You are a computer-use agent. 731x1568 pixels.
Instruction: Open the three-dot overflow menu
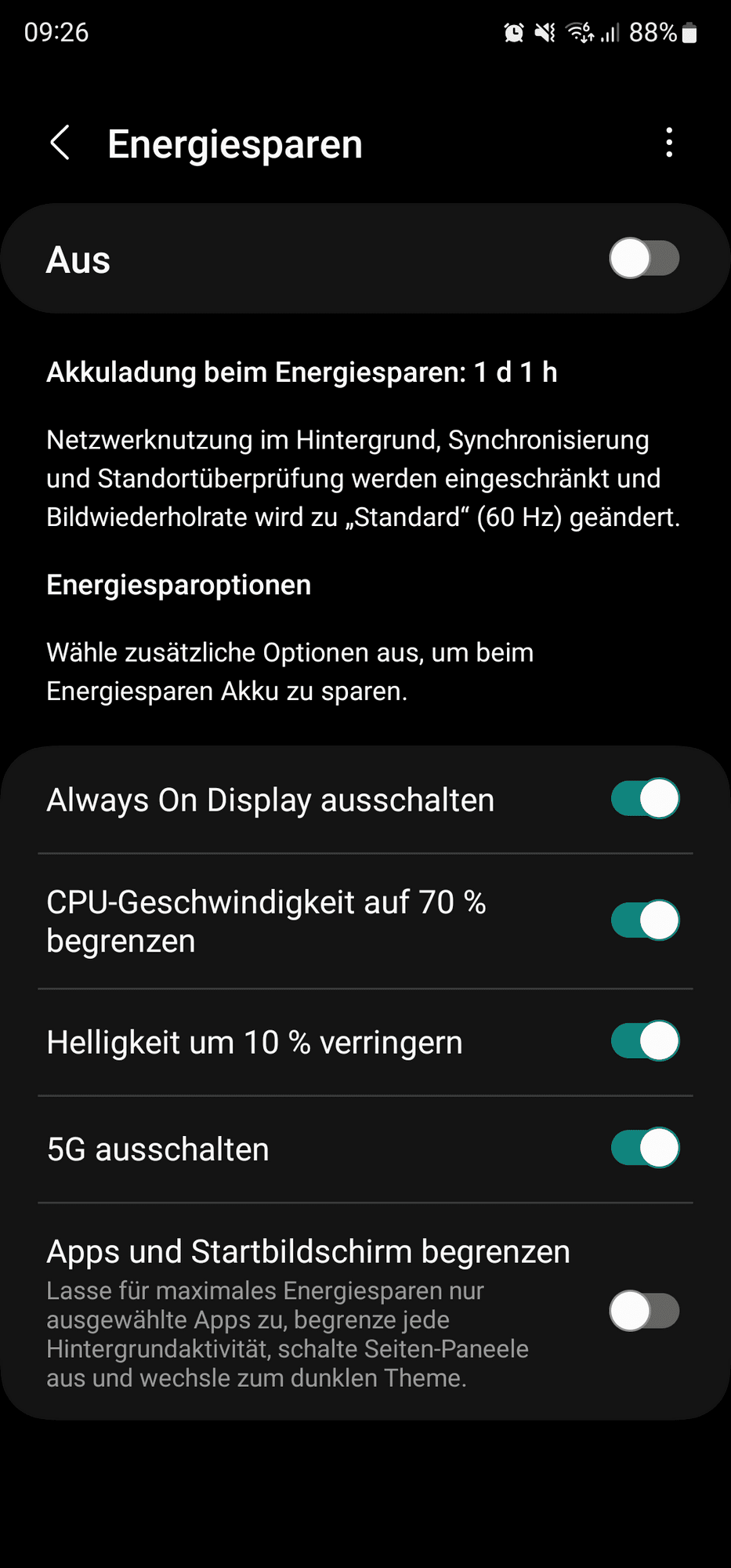pyautogui.click(x=668, y=143)
